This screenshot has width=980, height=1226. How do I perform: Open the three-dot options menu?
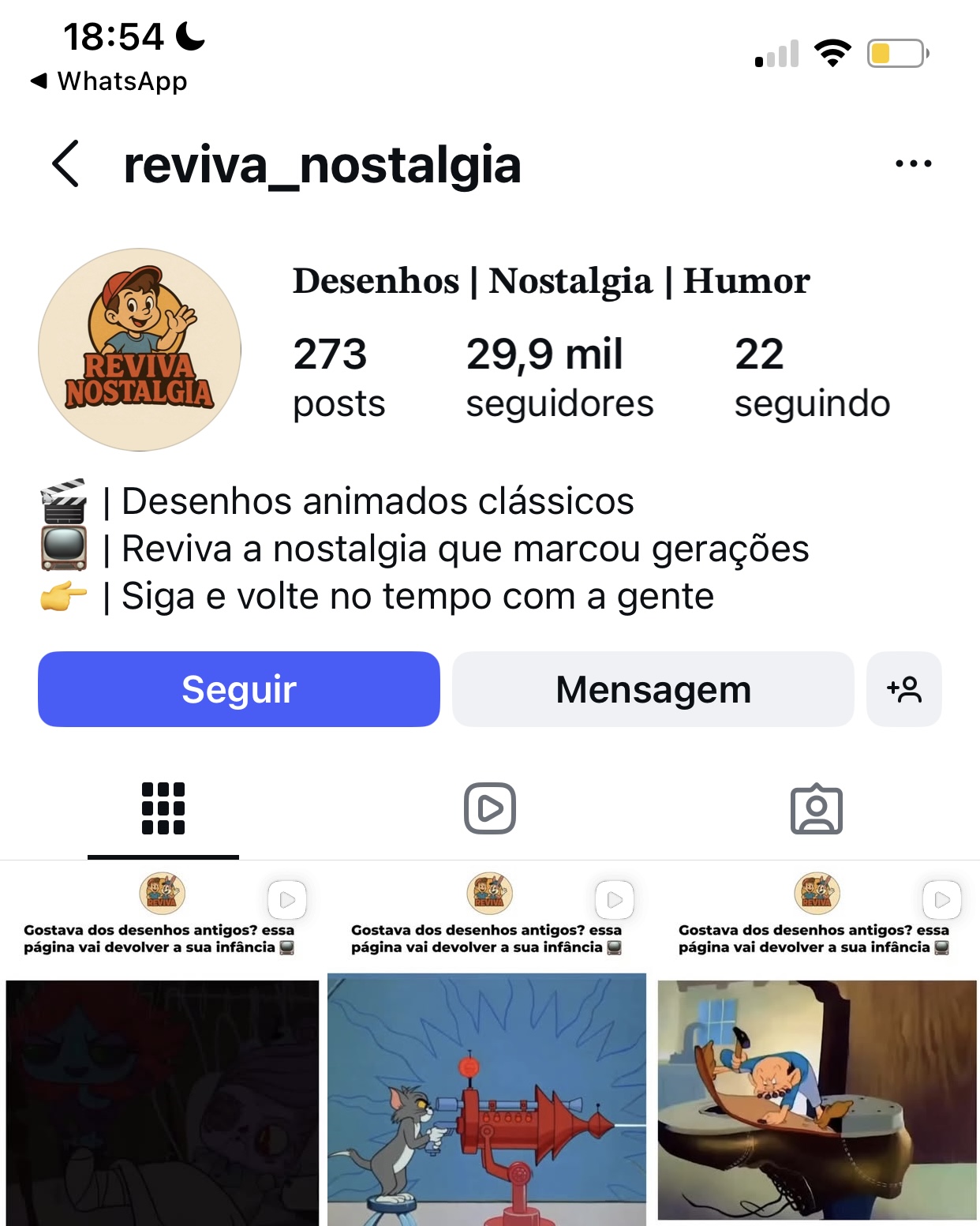[x=913, y=163]
